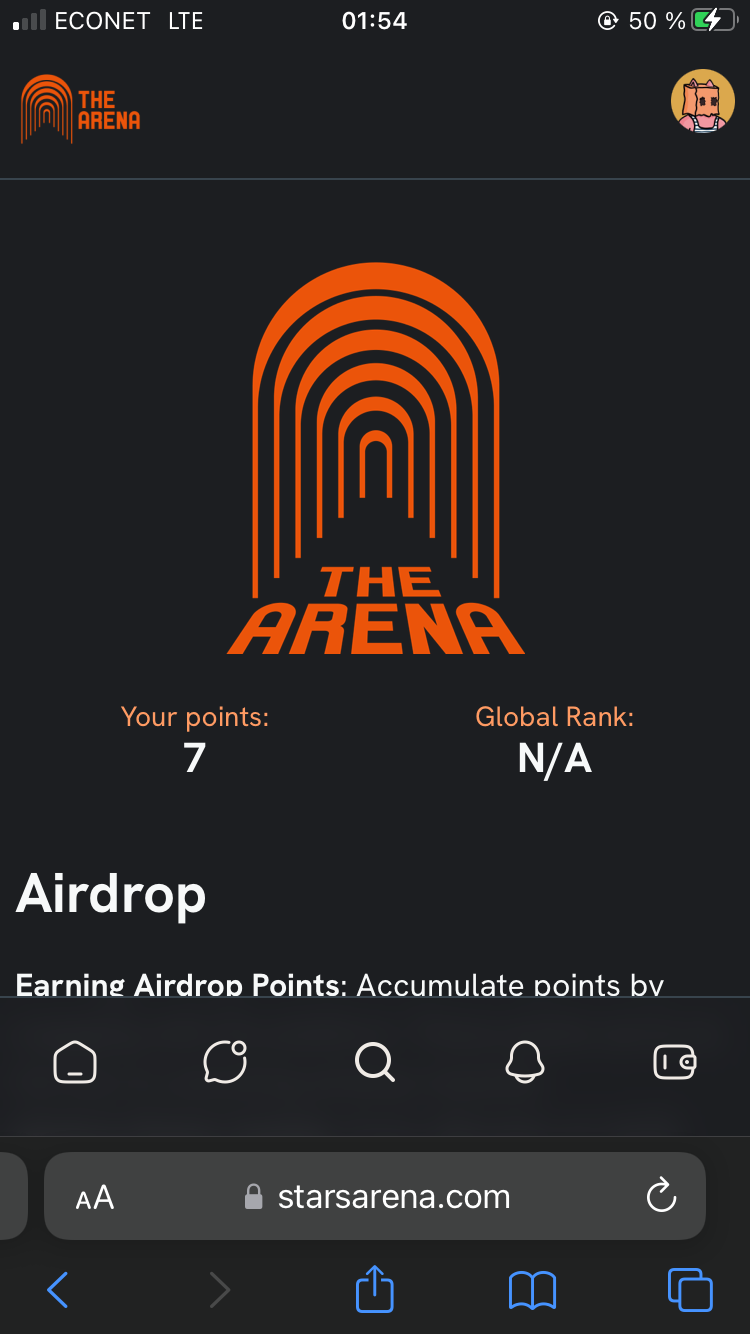The width and height of the screenshot is (750, 1334).
Task: Go to The Arena home logo
Action: [80, 109]
